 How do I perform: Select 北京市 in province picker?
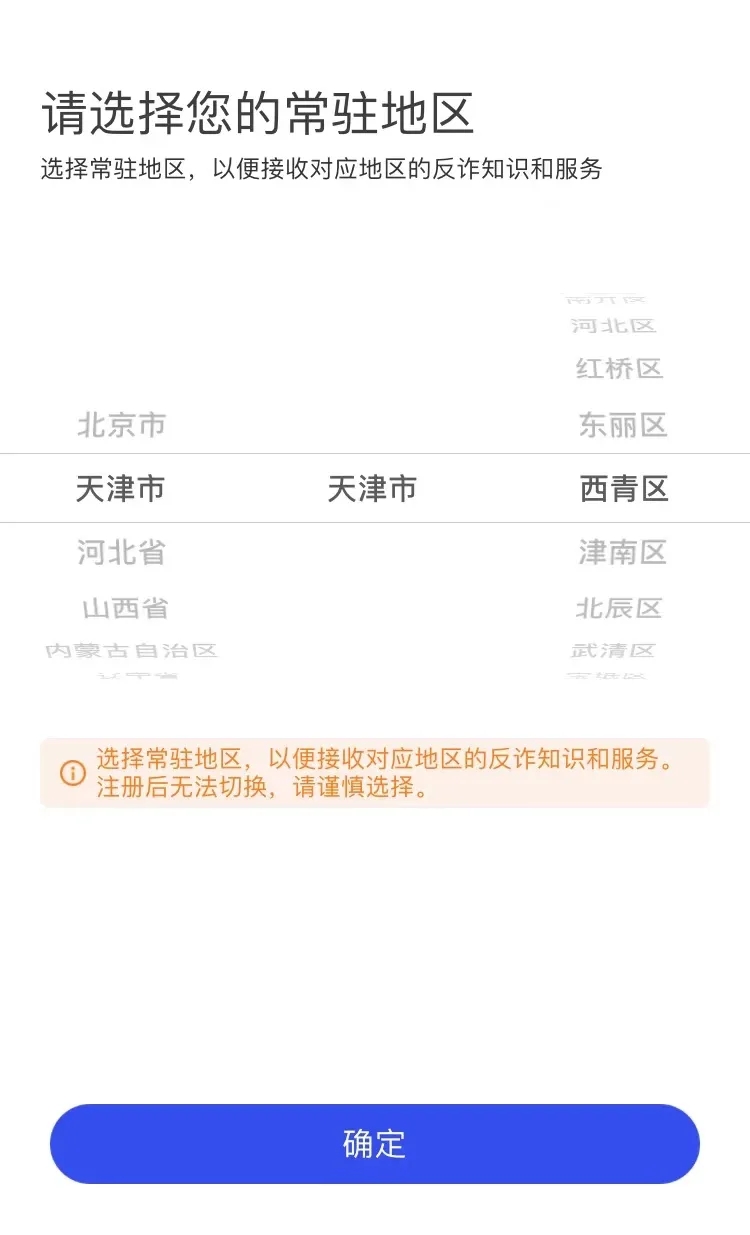(x=121, y=426)
